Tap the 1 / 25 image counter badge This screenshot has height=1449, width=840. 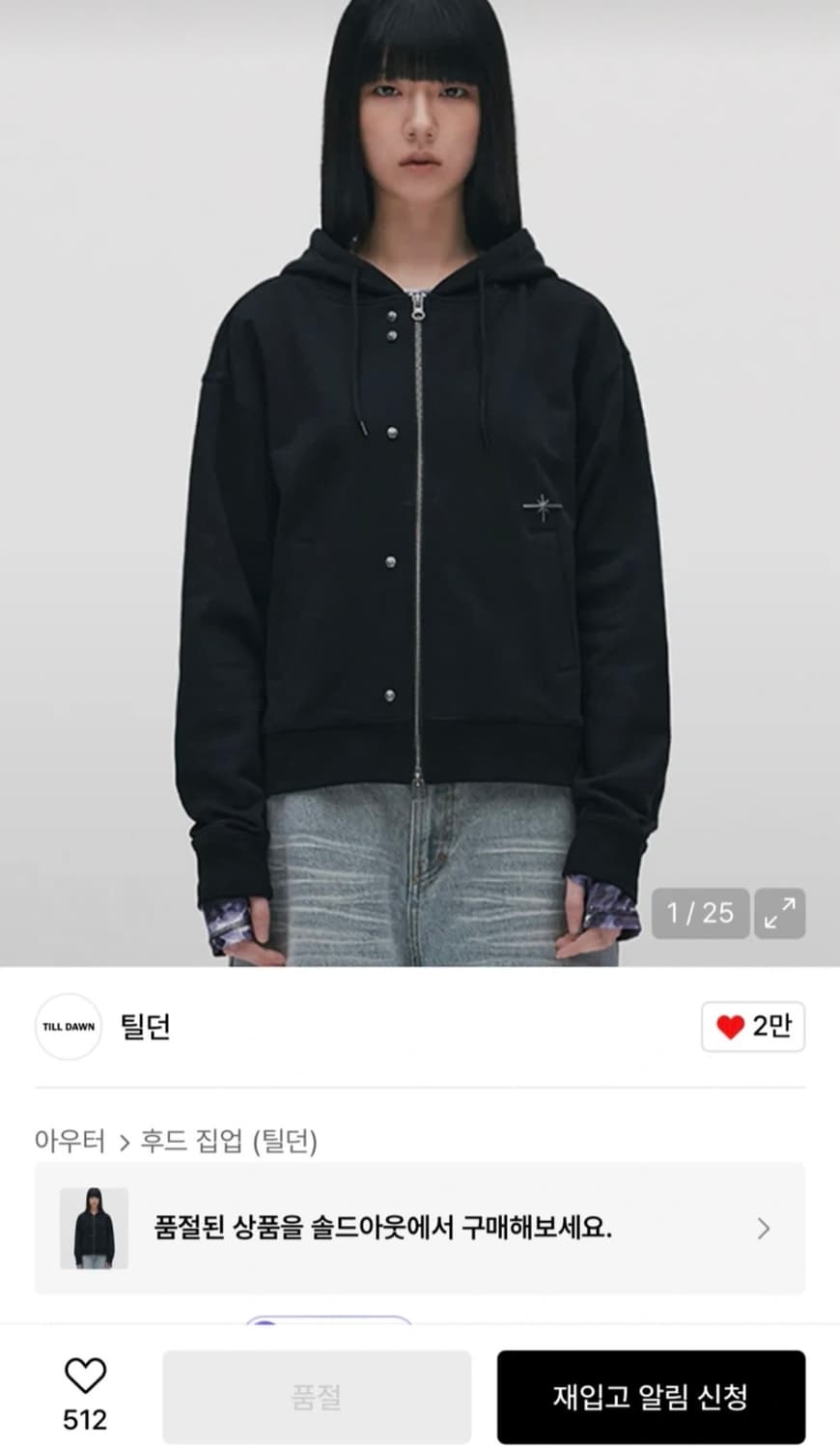(700, 913)
